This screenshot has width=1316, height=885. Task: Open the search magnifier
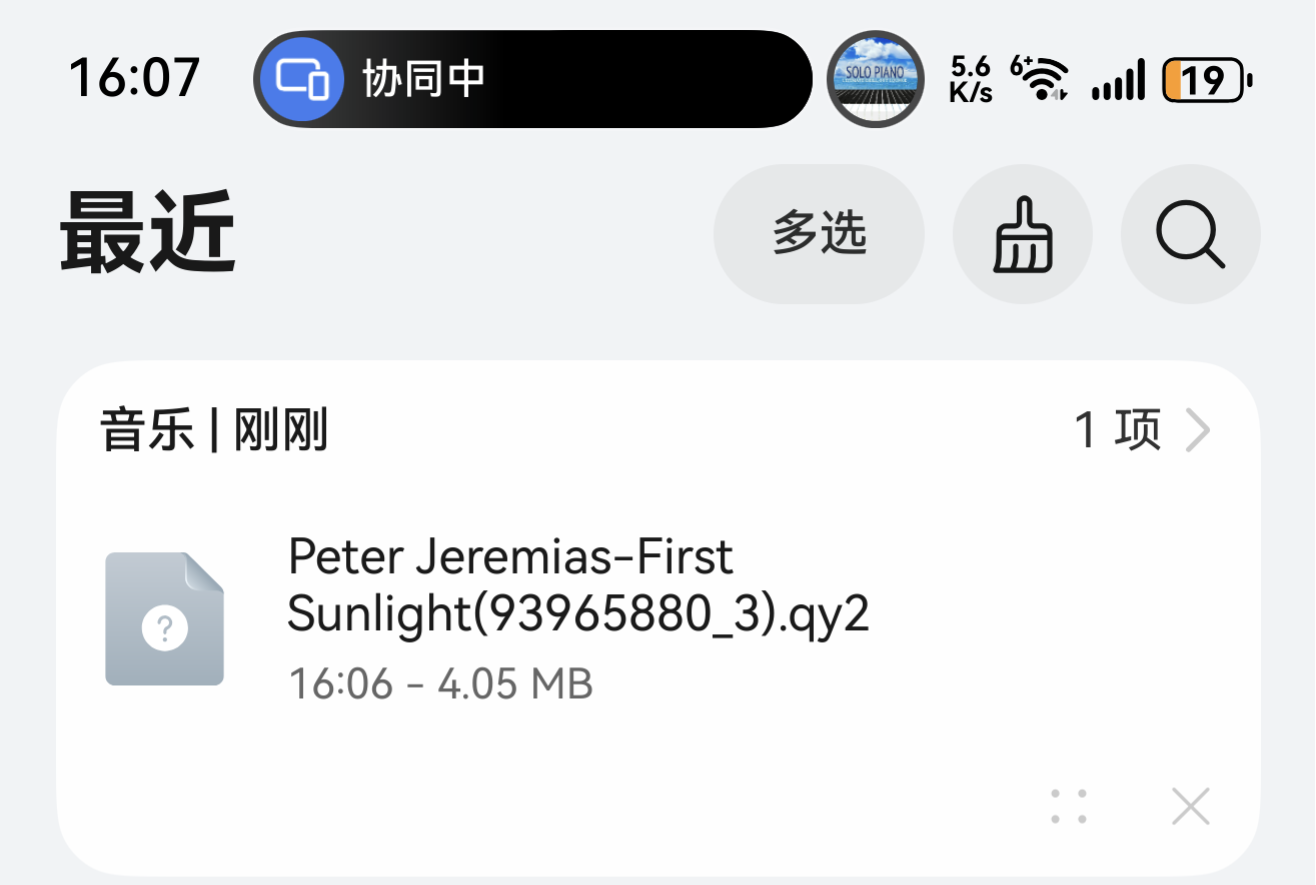click(x=1190, y=234)
